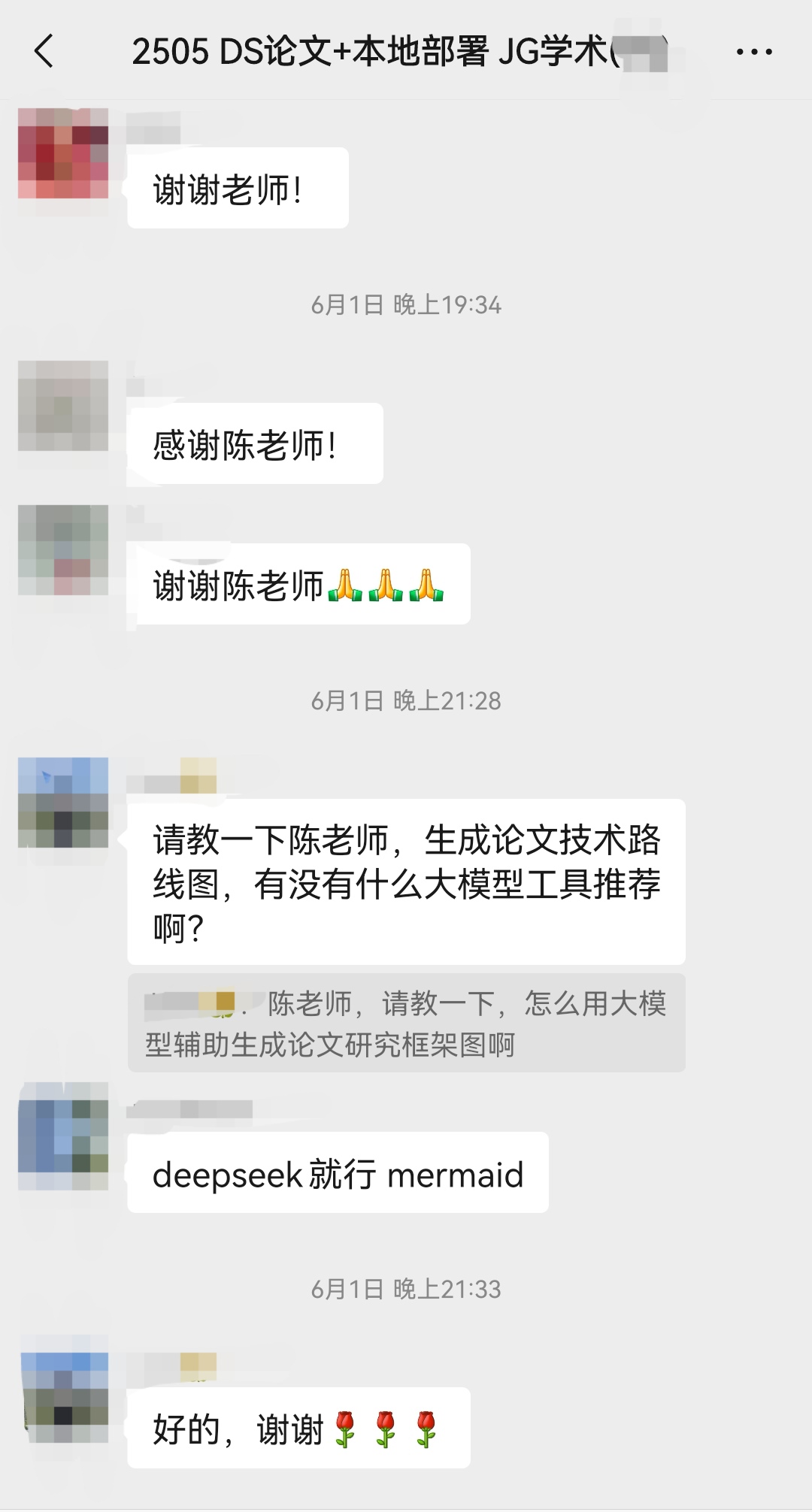Open the quoted message about 论文研究框架图
Image resolution: width=812 pixels, height=1512 pixels.
click(406, 1023)
